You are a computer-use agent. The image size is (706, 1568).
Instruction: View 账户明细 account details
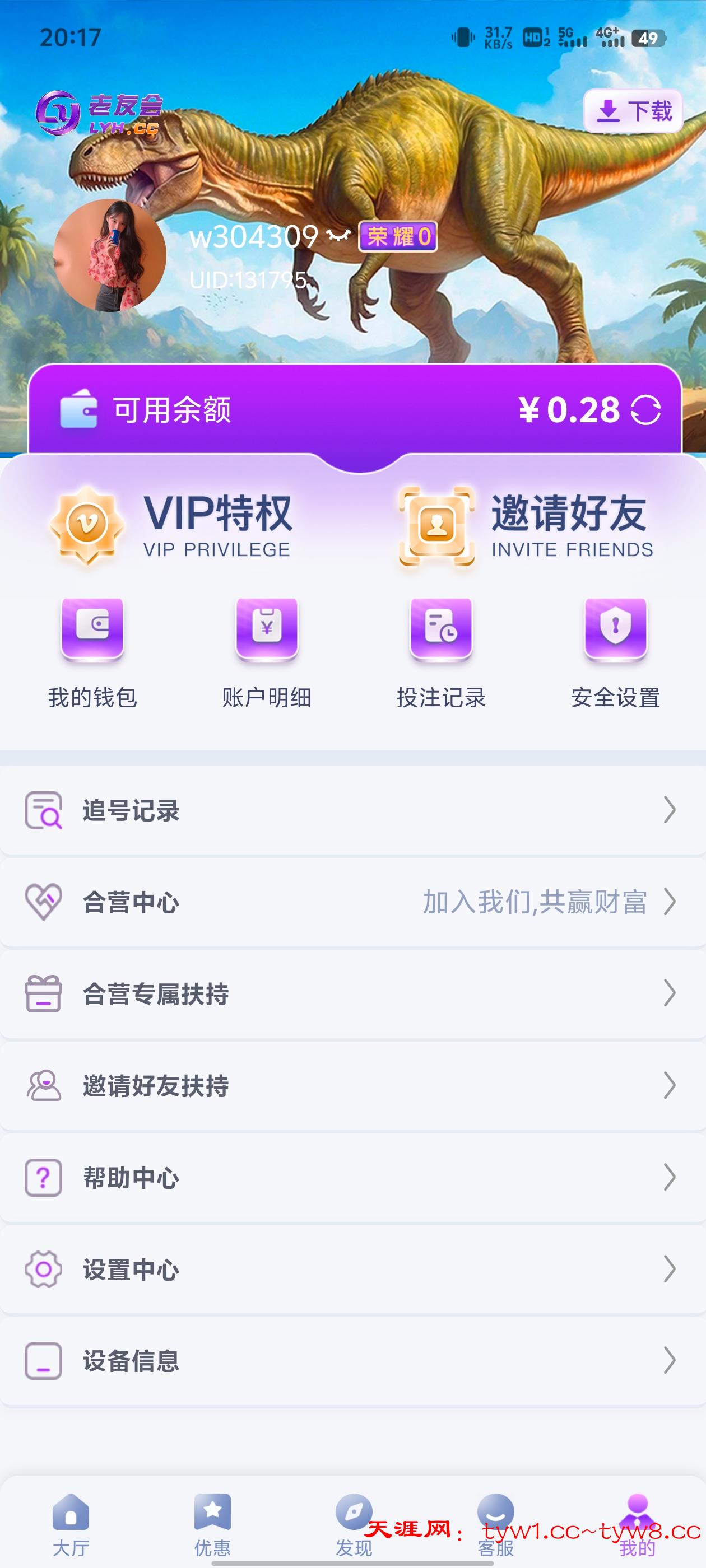pos(267,652)
